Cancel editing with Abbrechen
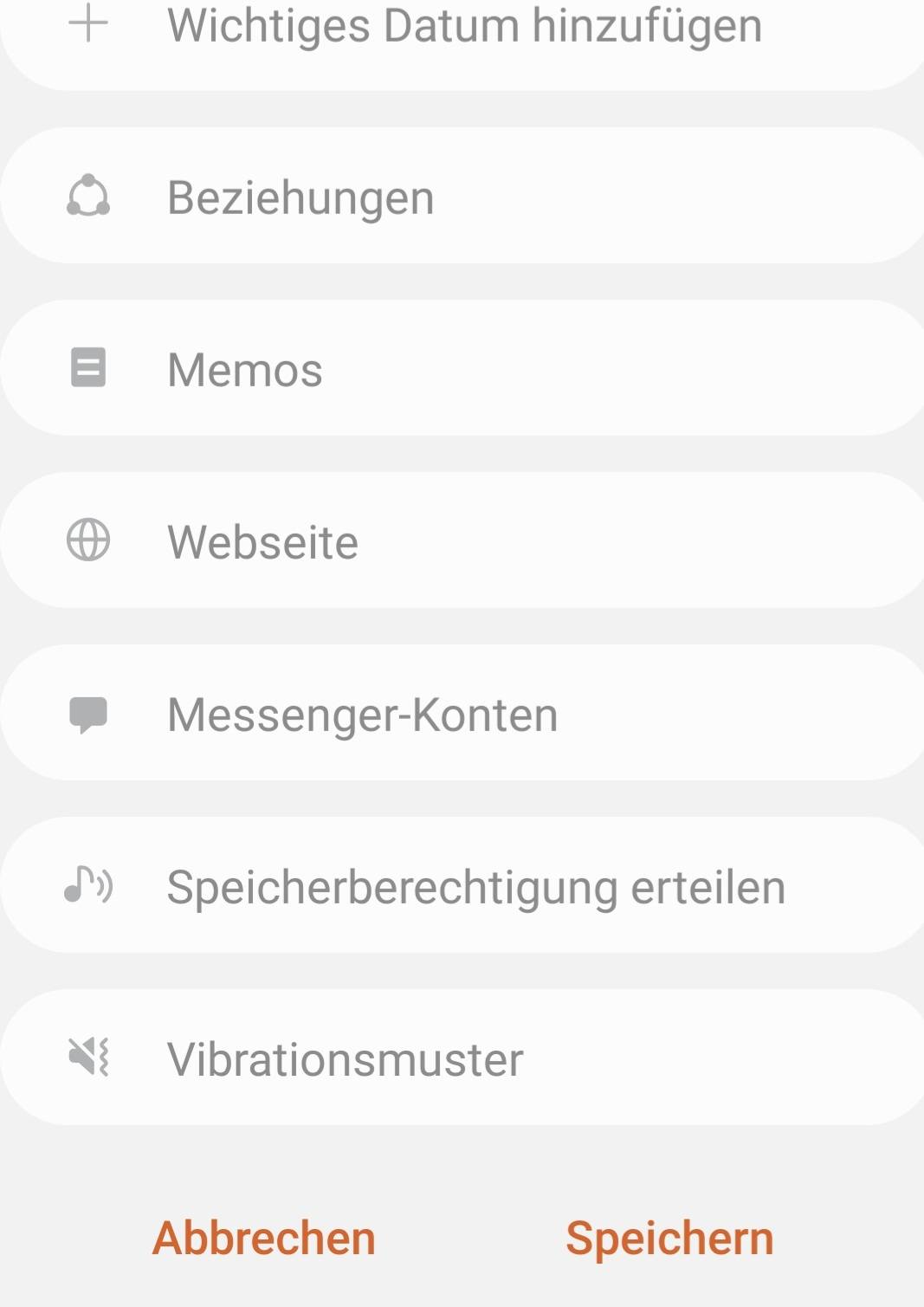This screenshot has width=924, height=1307. [x=264, y=1238]
